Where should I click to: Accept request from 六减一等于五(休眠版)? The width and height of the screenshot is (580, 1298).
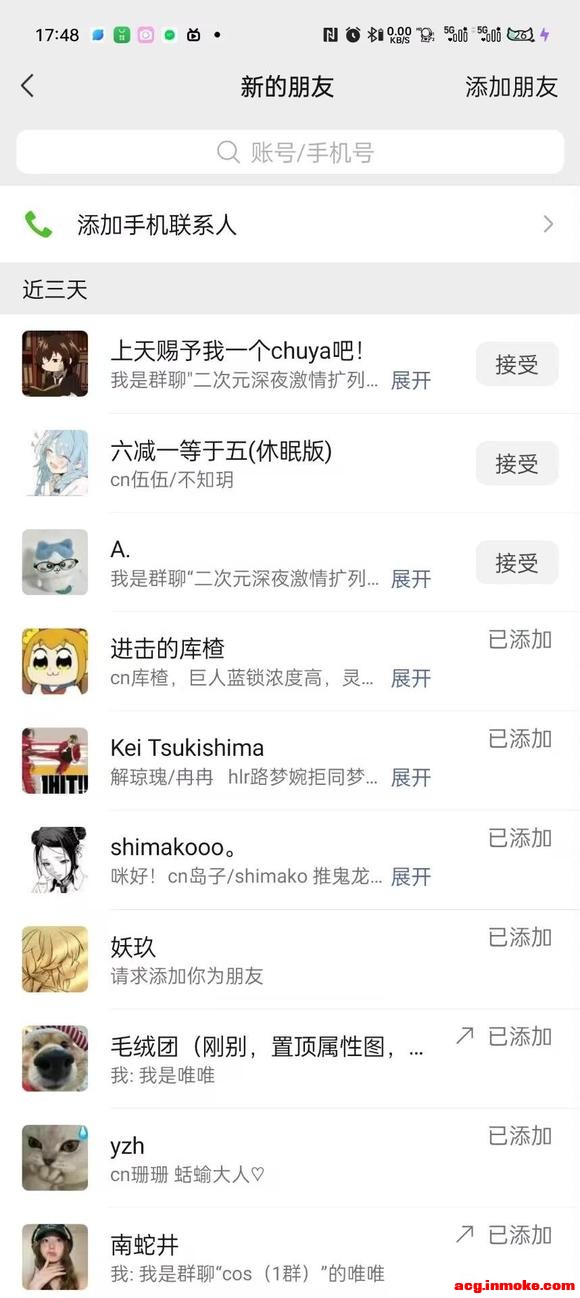click(x=517, y=463)
